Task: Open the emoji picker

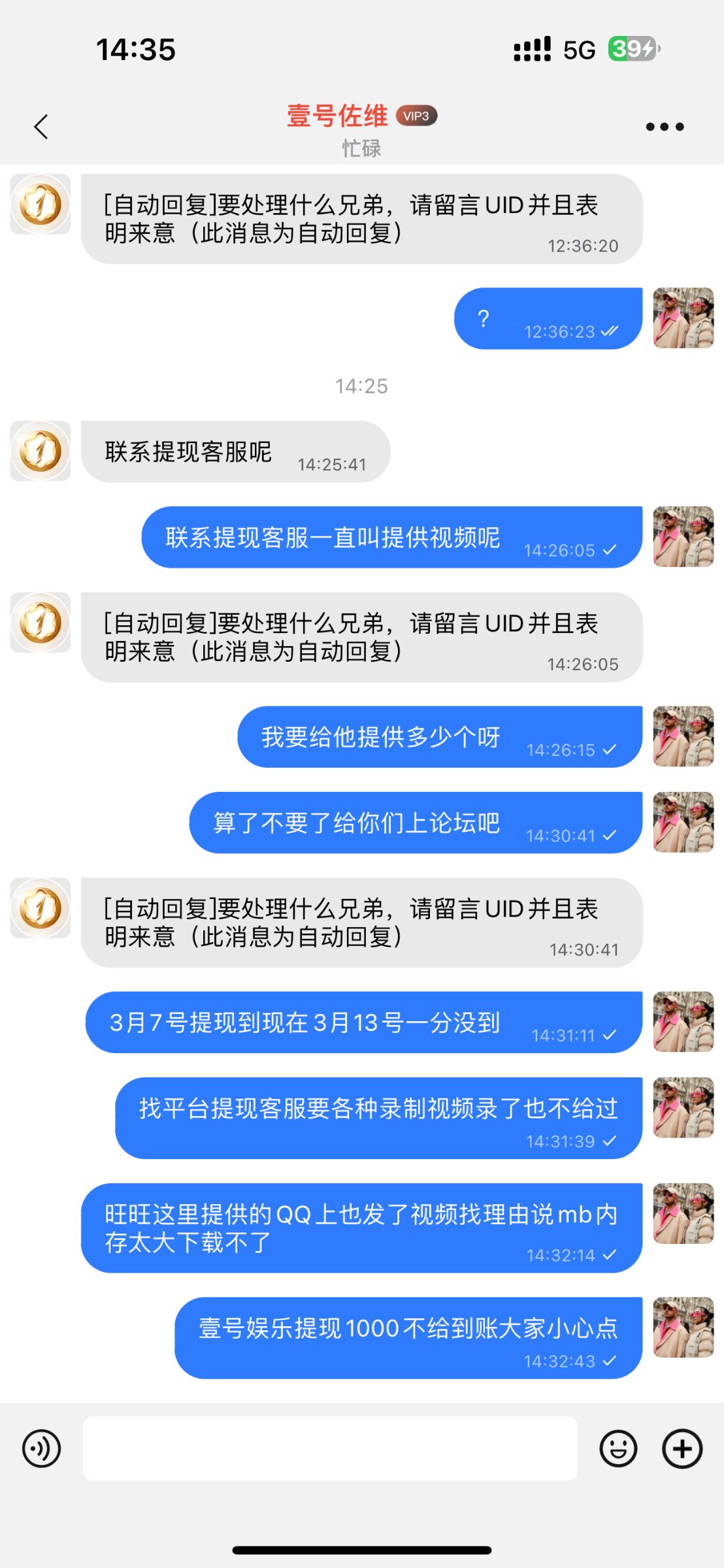Action: click(618, 1448)
